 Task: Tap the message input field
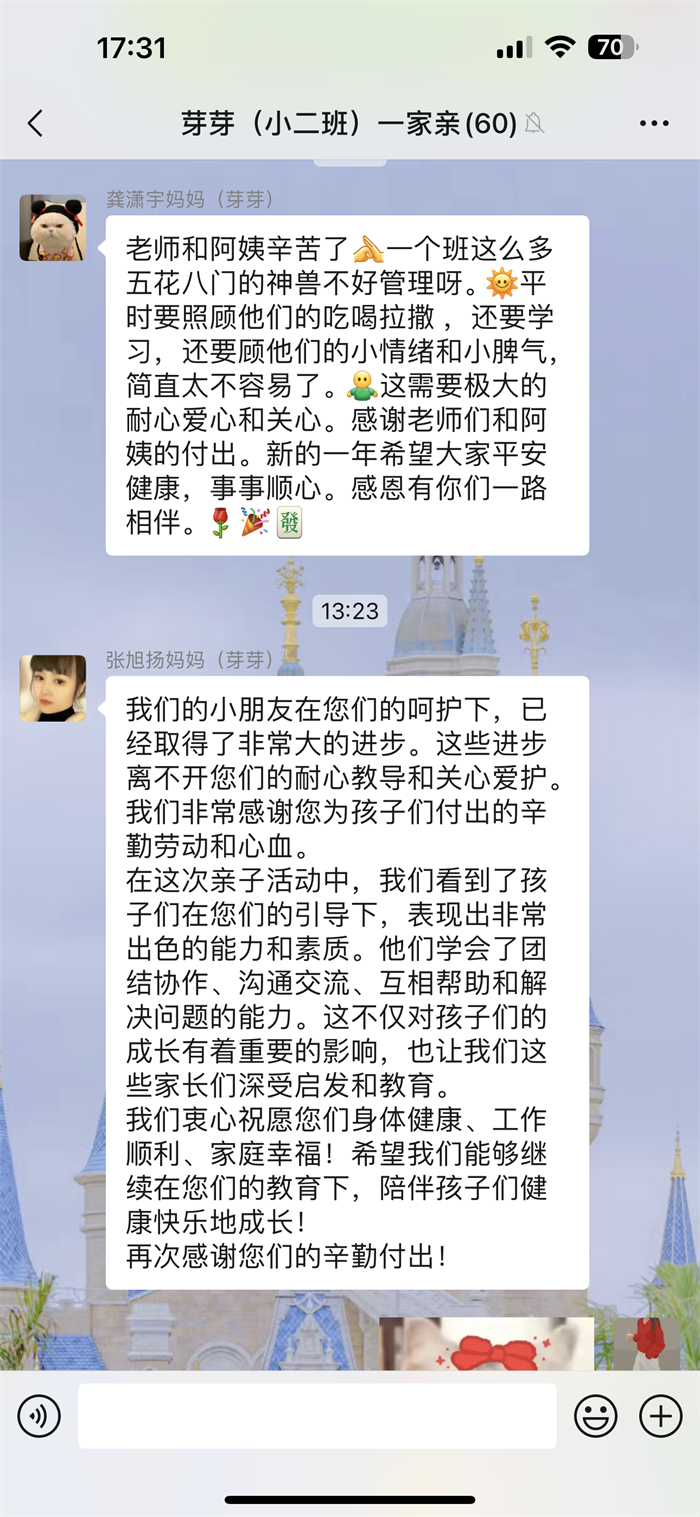click(x=317, y=1416)
